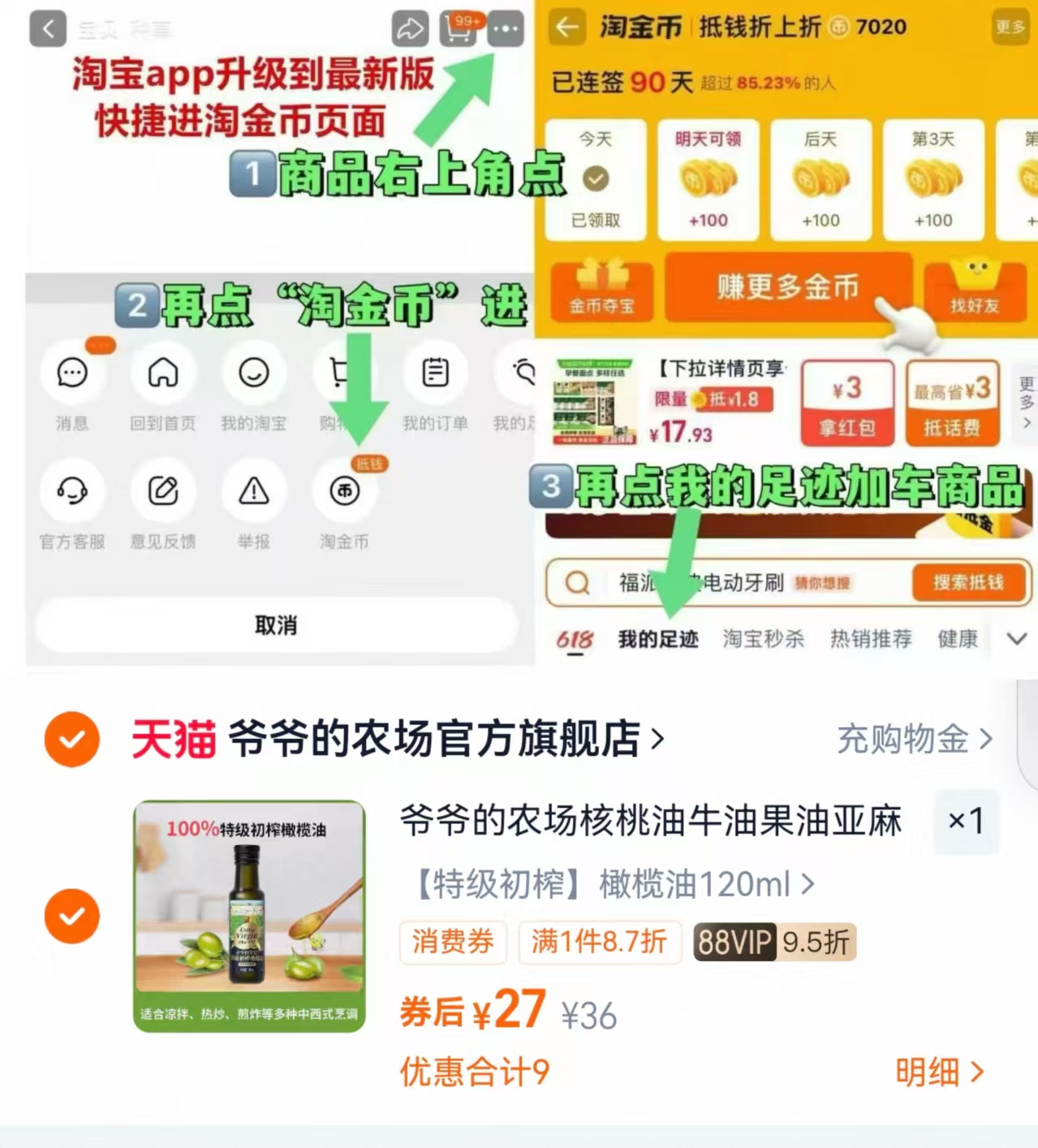Open the three-dot more menu at top right

pyautogui.click(x=506, y=28)
